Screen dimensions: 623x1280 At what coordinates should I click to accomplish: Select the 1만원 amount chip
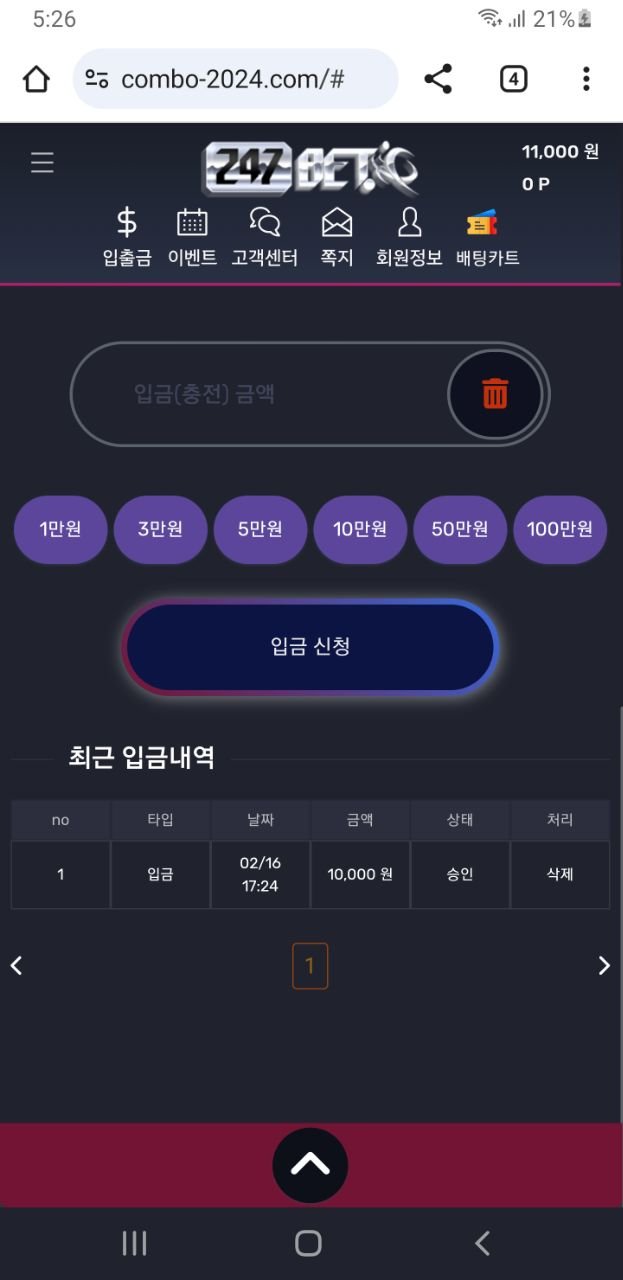[x=60, y=529]
